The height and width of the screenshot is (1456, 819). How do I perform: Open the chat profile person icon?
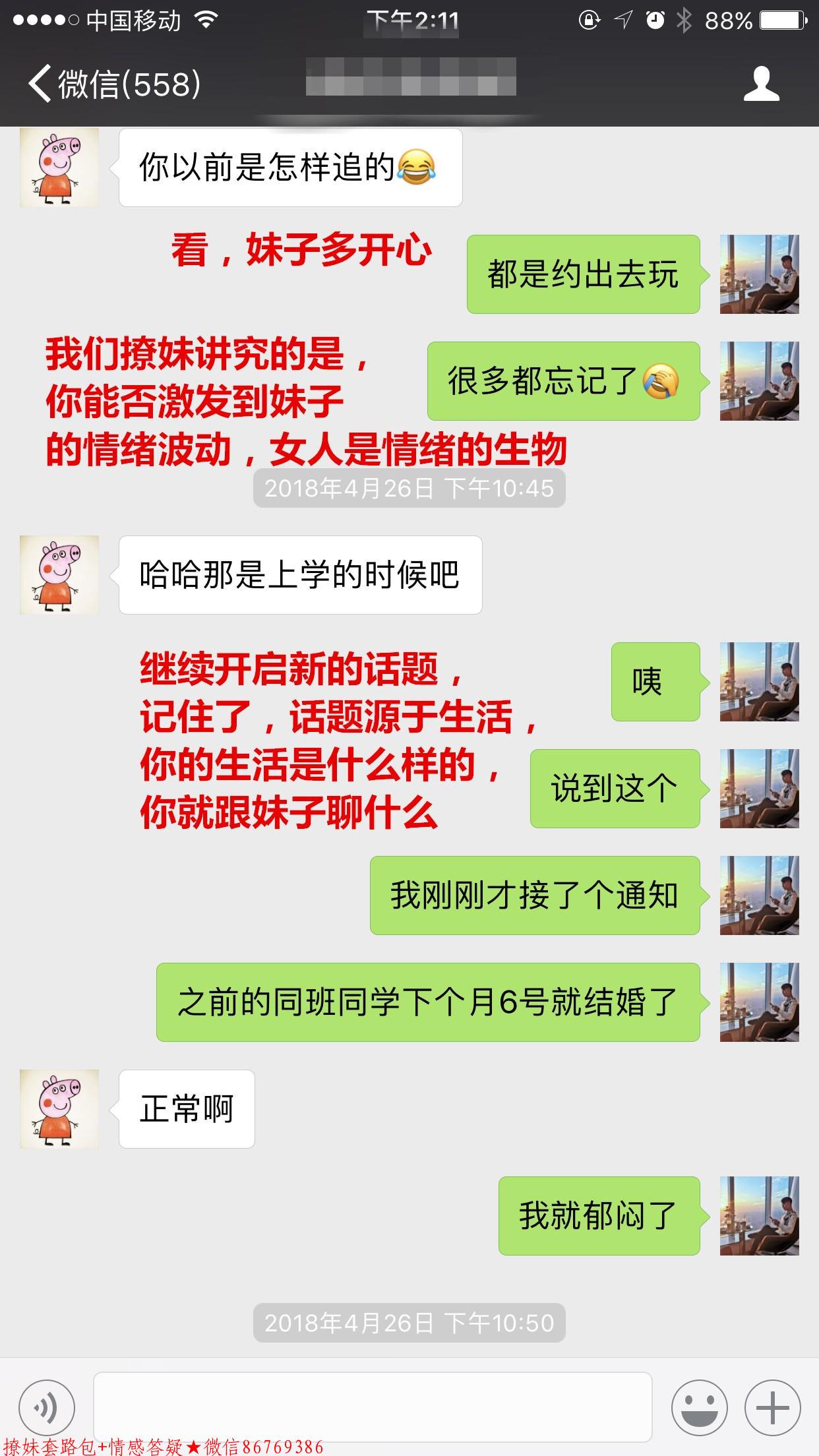click(762, 86)
